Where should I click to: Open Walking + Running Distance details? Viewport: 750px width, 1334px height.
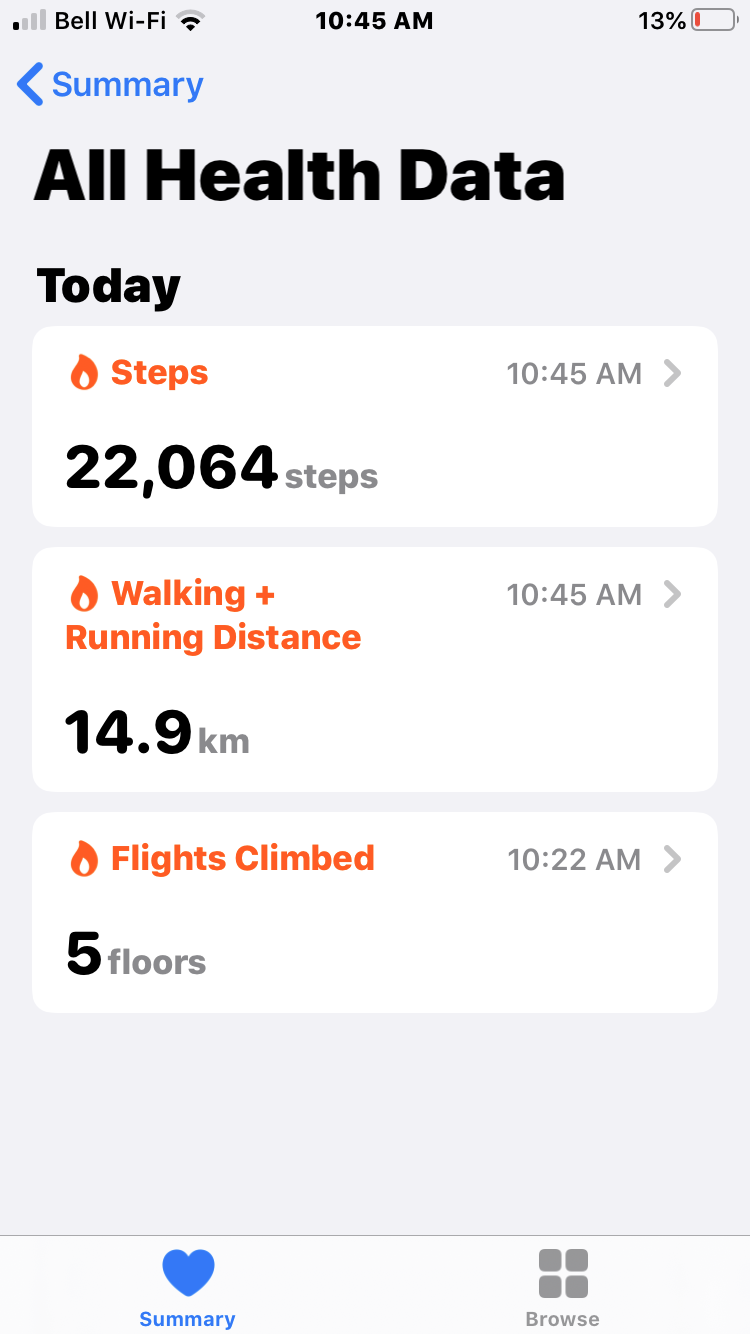374,669
